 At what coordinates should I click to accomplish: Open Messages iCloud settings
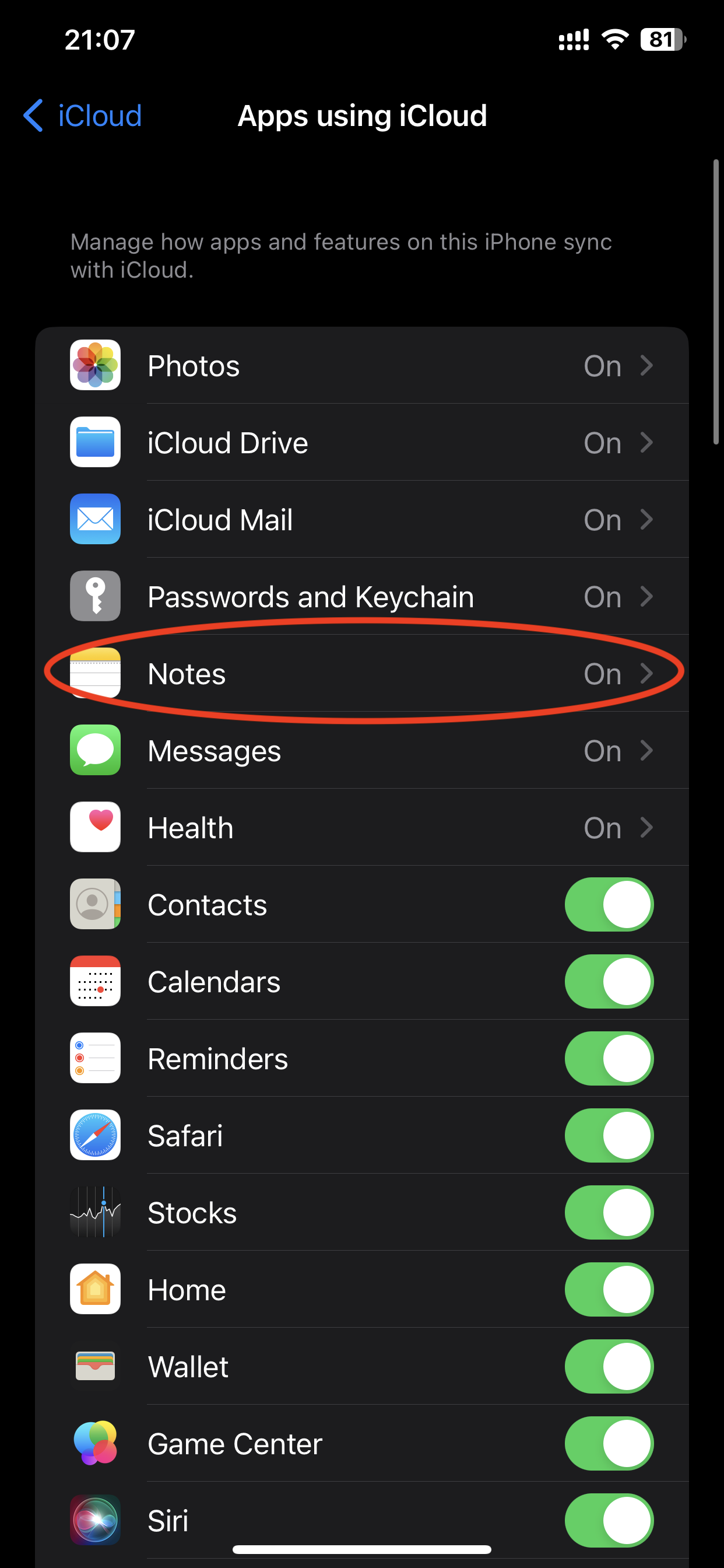click(361, 751)
